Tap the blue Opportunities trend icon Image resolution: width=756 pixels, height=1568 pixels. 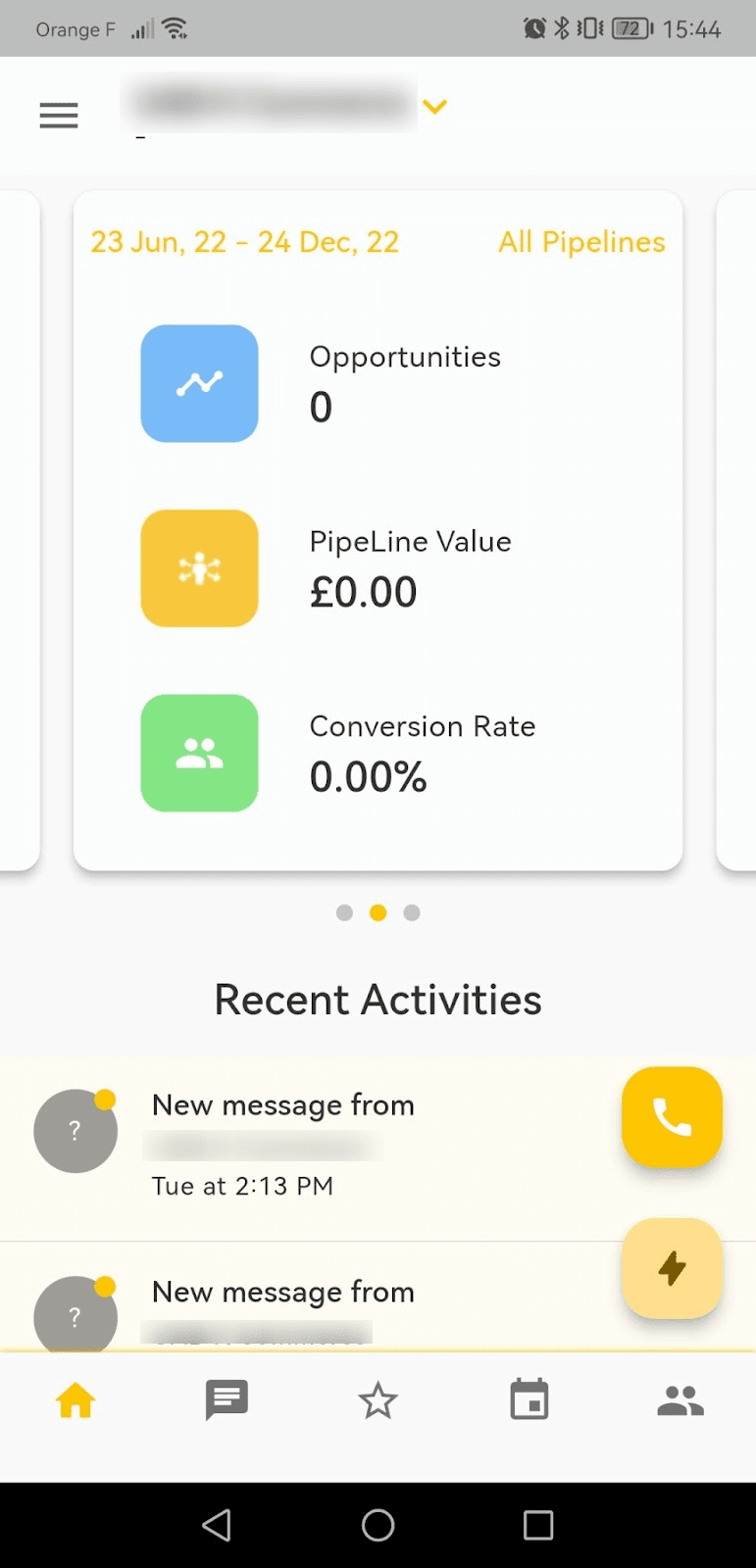[199, 383]
